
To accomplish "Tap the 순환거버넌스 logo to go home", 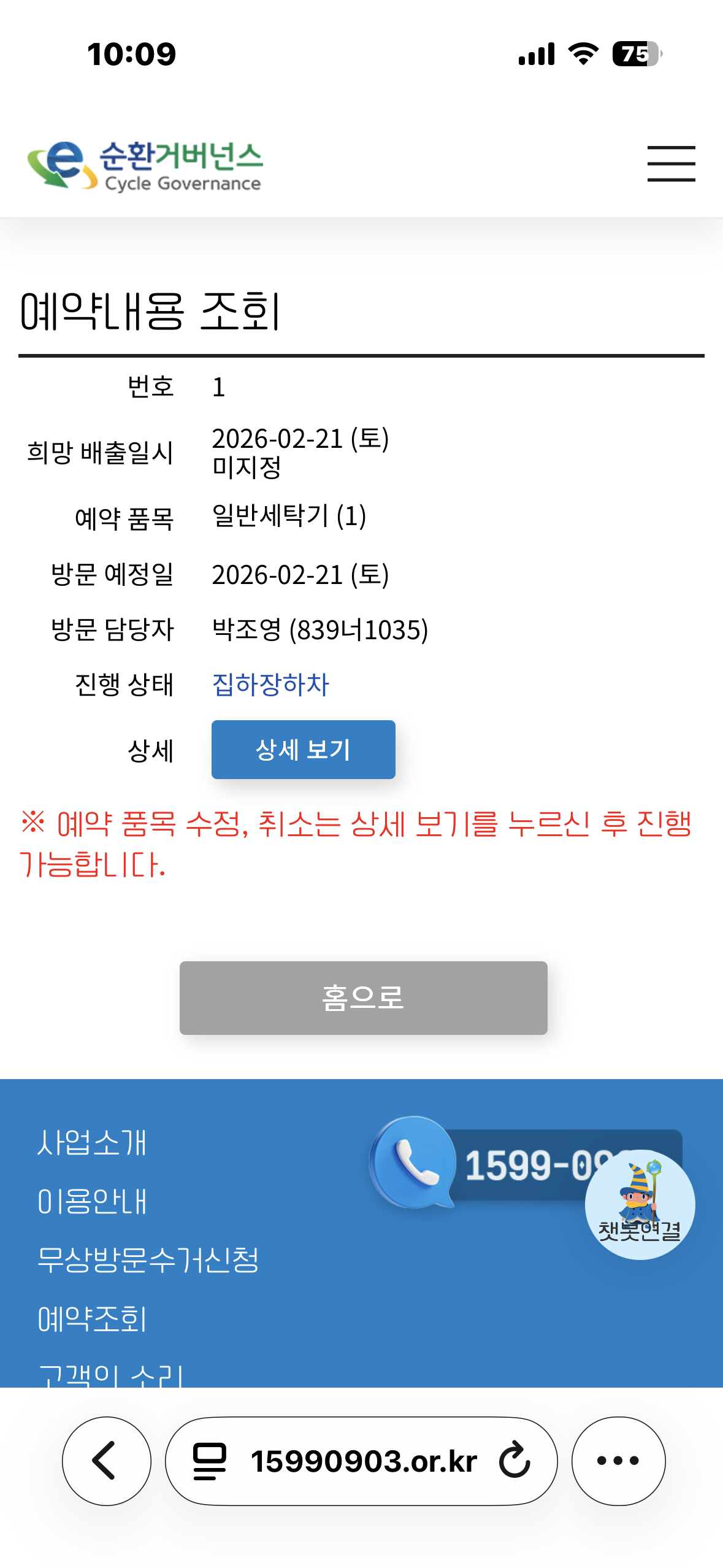I will [x=145, y=166].
